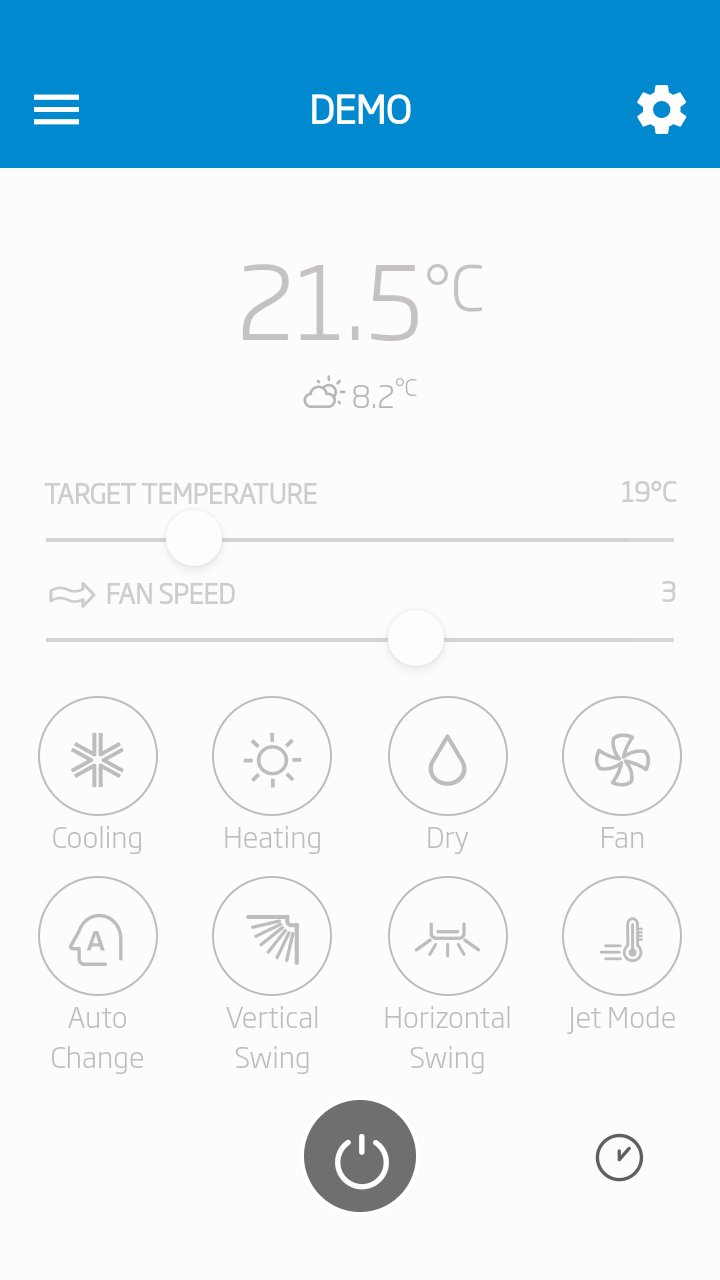
Task: Open the settings gear
Action: coord(661,110)
